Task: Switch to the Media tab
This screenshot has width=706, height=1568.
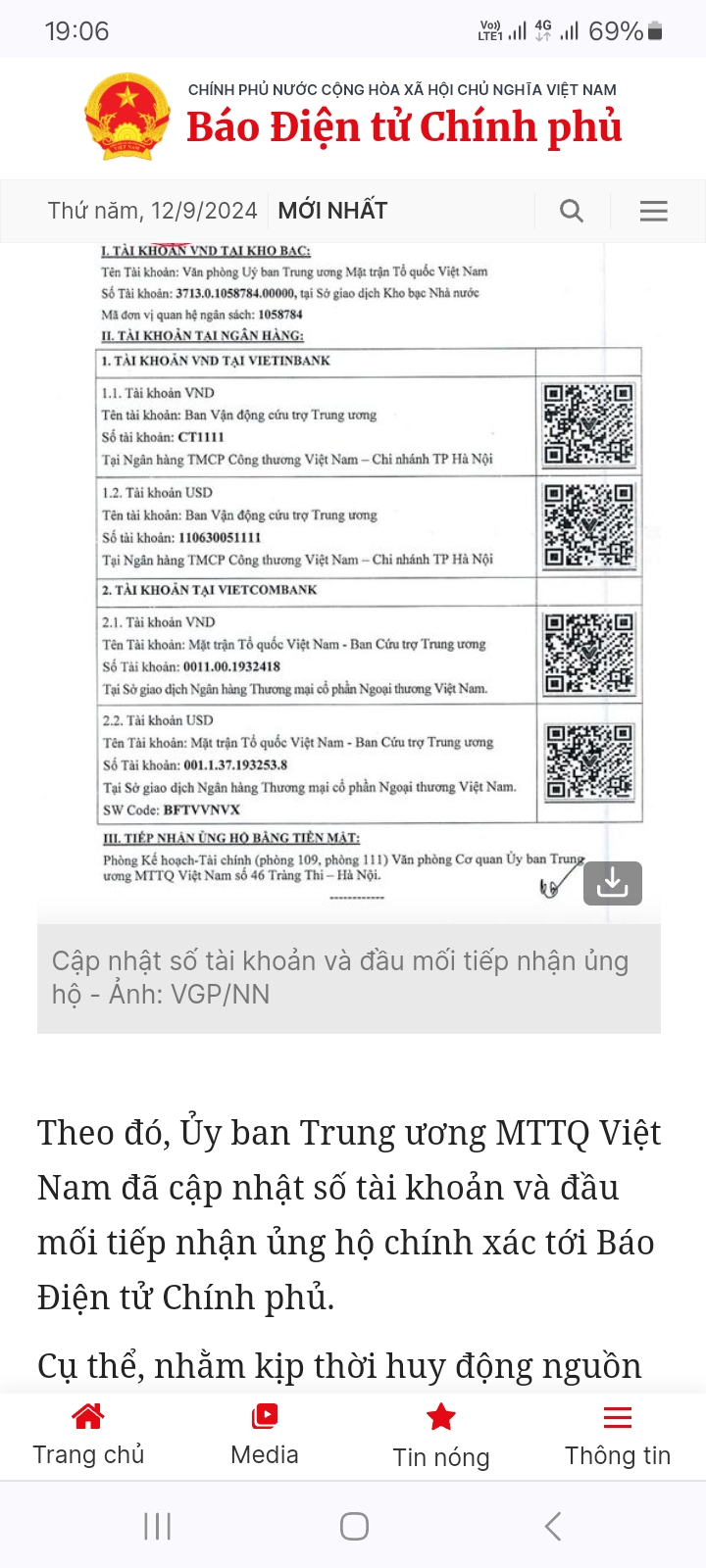Action: click(x=265, y=1436)
